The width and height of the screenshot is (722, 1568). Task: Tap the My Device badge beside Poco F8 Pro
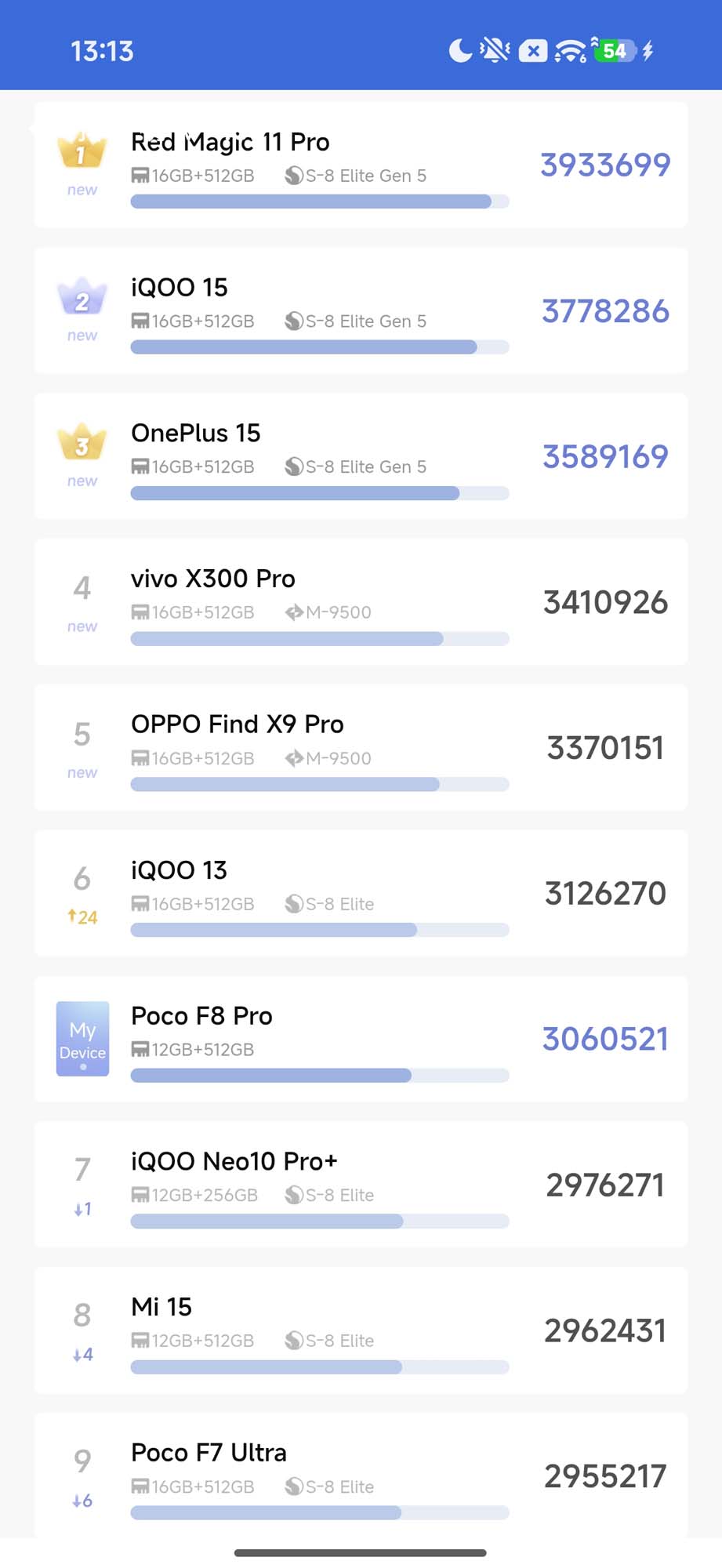click(82, 1039)
